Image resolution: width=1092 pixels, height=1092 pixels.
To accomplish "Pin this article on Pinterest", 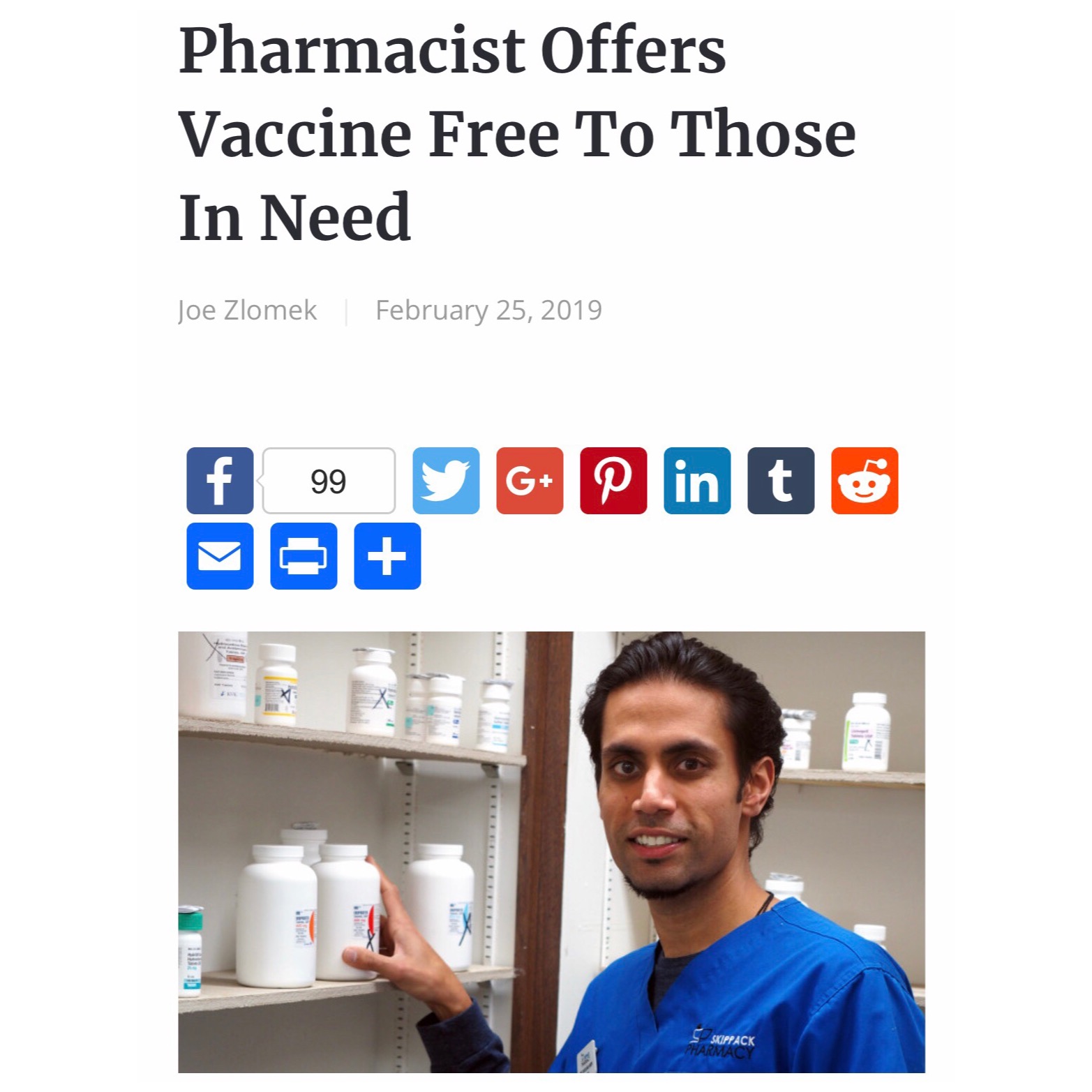I will click(613, 481).
